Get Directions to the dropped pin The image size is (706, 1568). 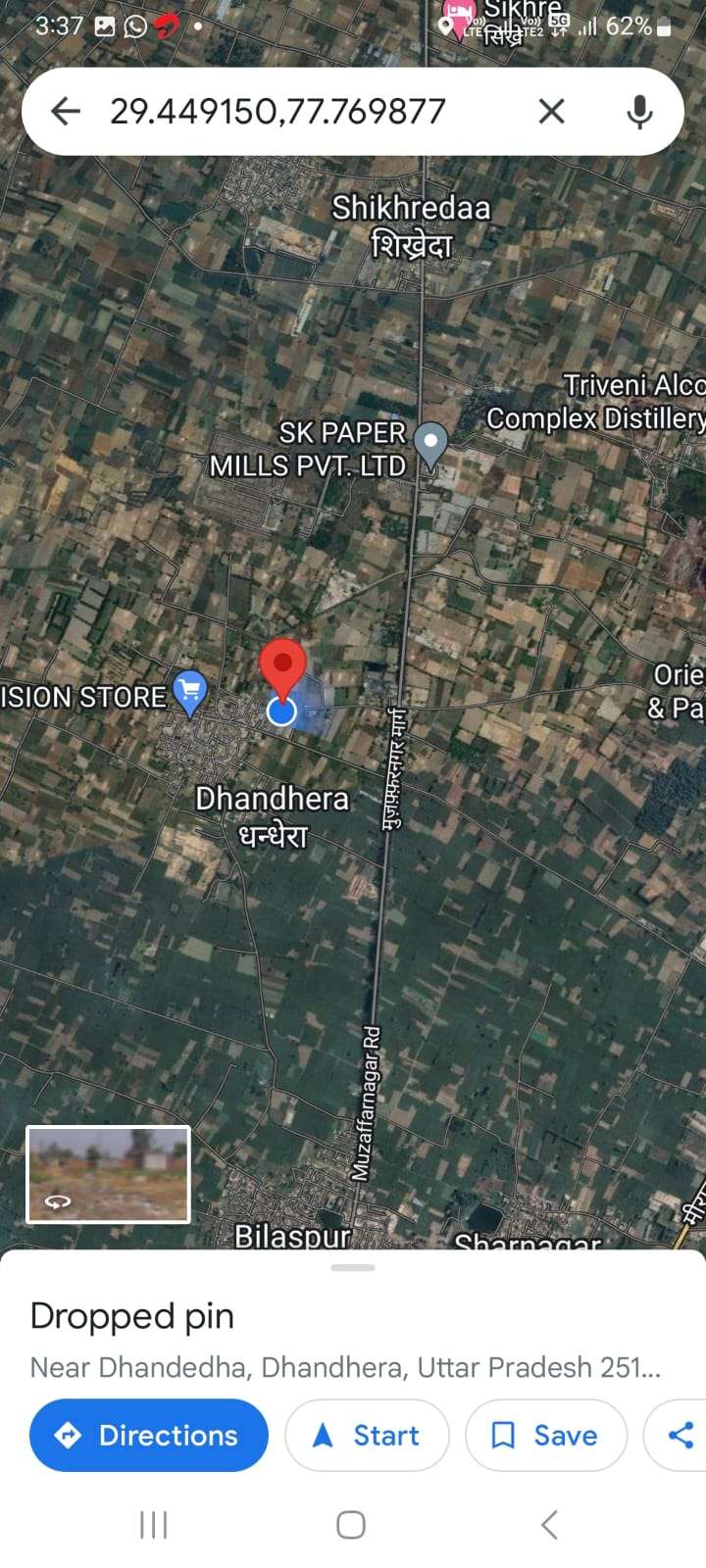point(149,1435)
